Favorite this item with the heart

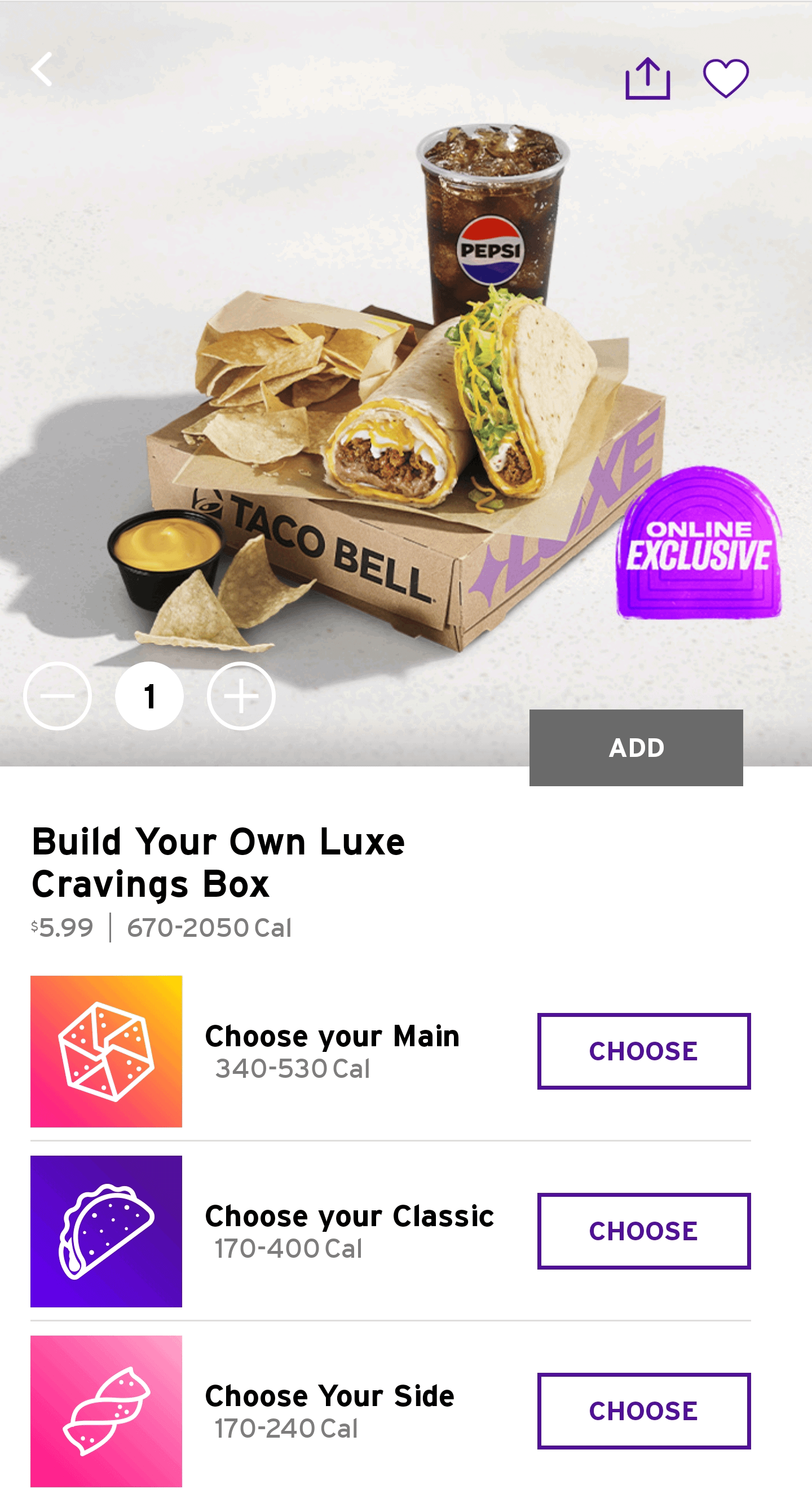point(725,78)
